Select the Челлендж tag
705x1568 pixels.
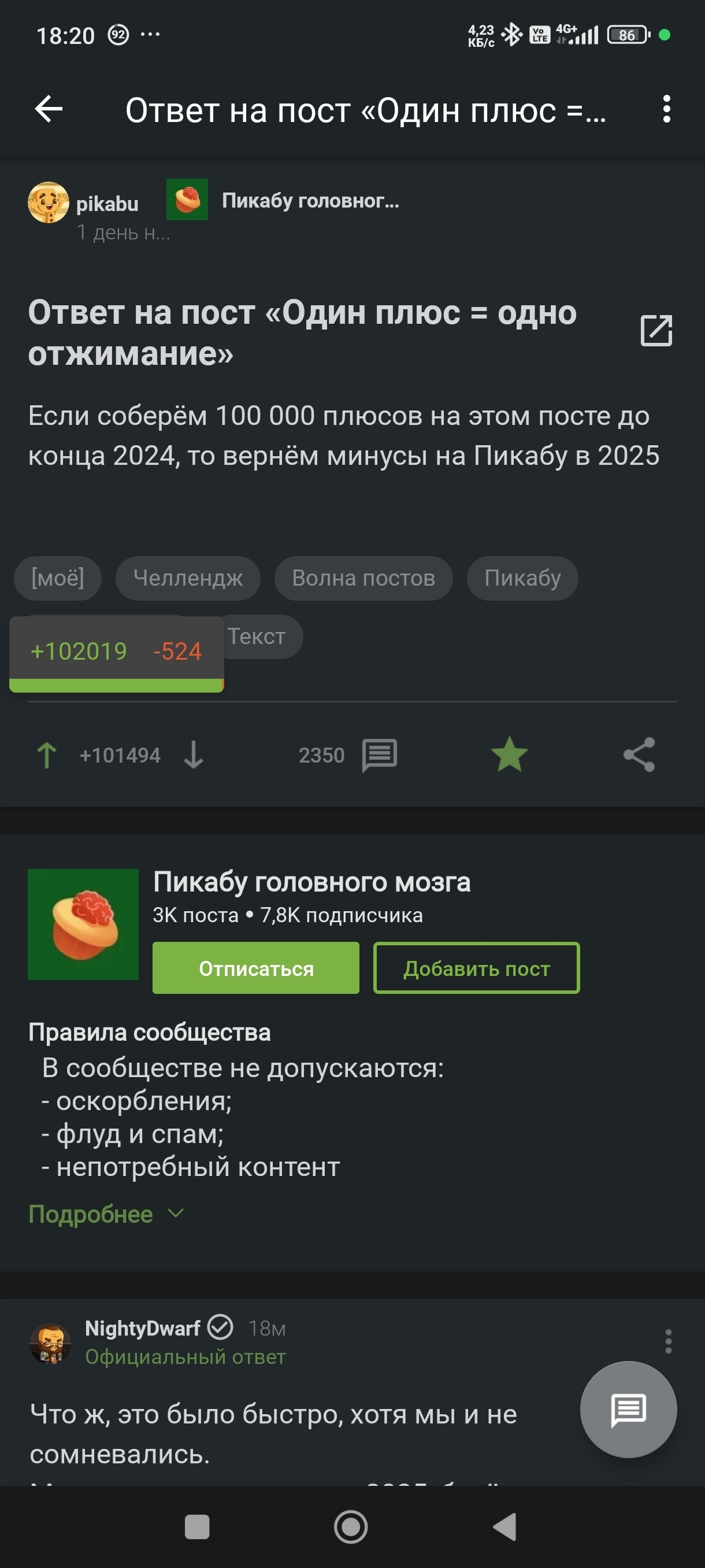[187, 578]
